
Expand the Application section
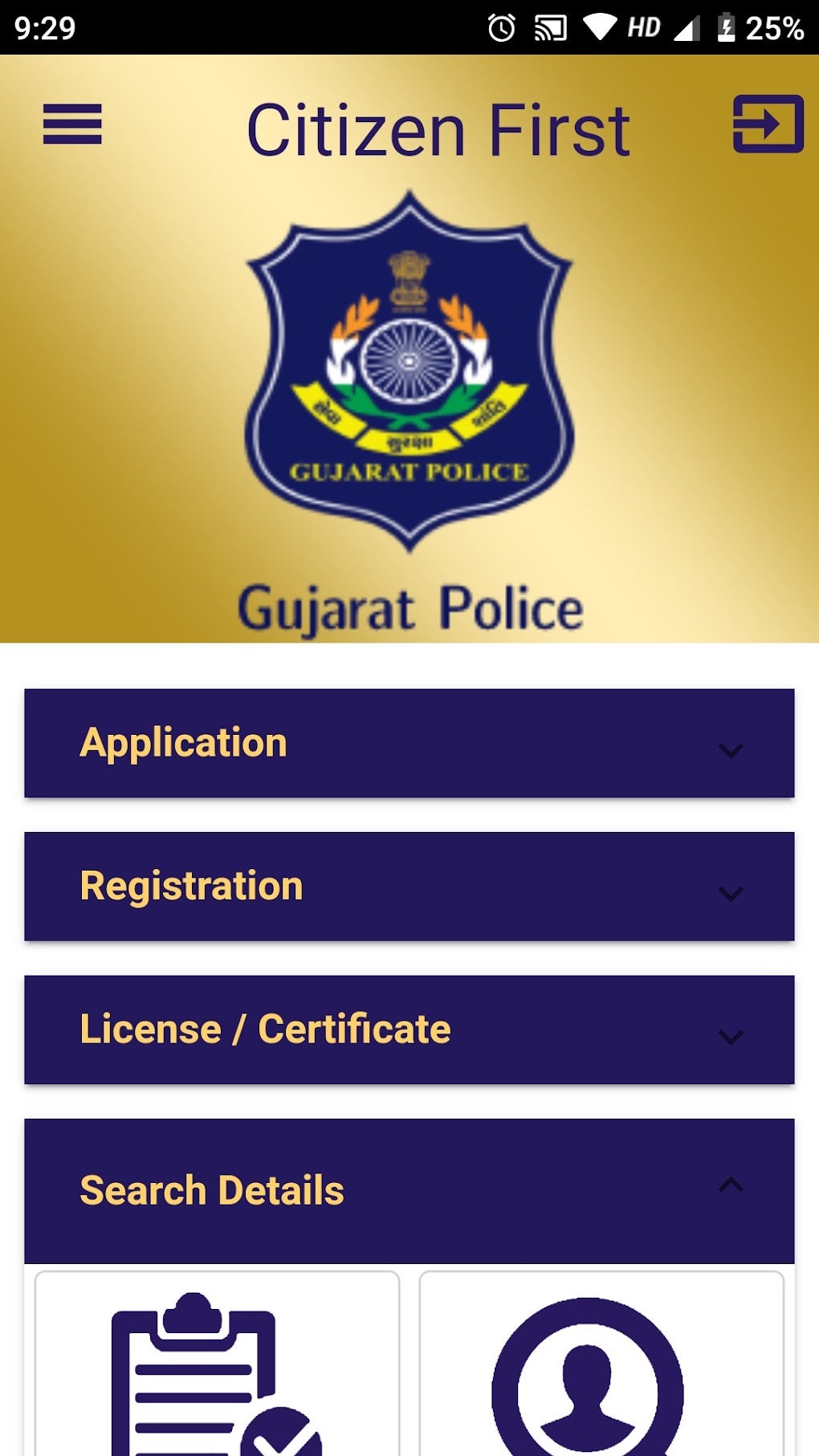click(729, 751)
